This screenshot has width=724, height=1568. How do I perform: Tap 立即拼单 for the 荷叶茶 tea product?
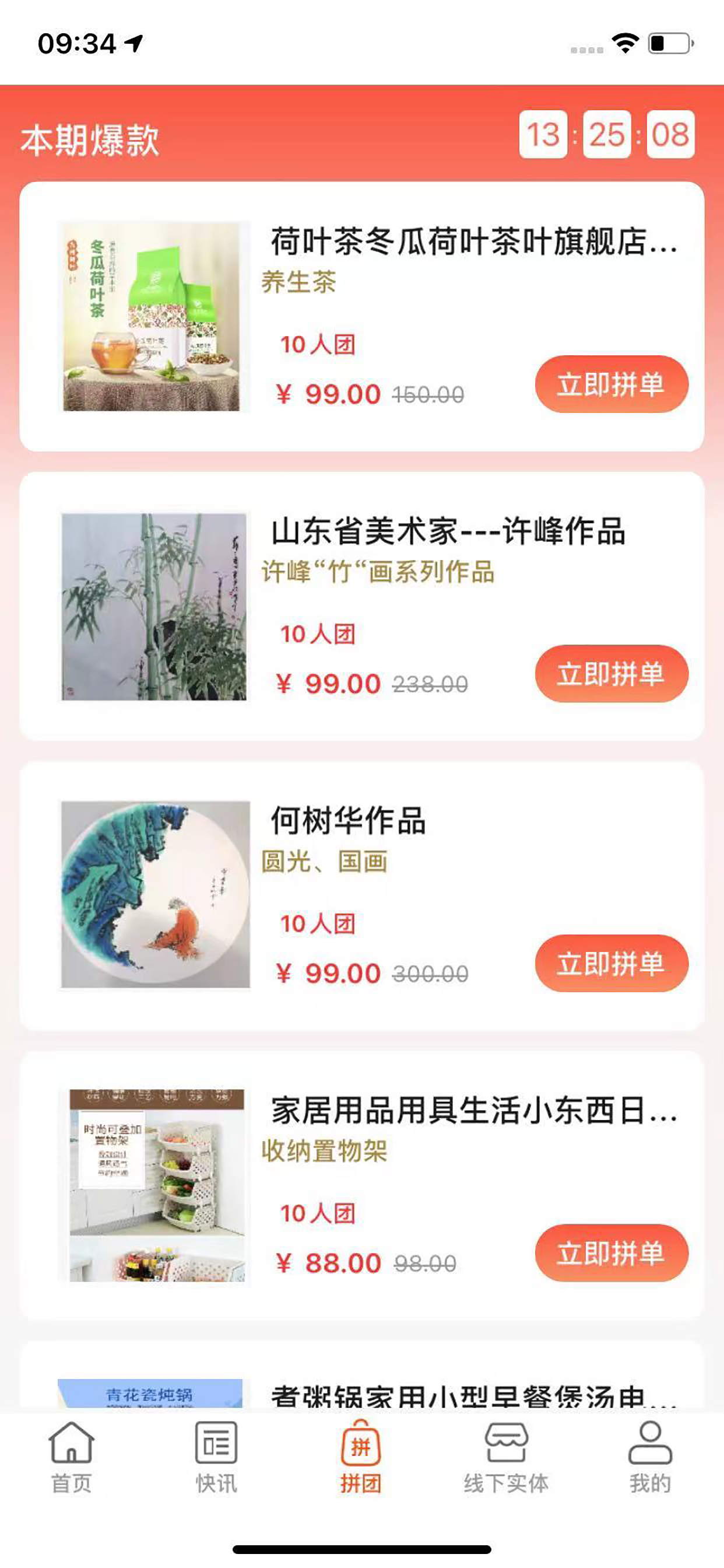click(x=611, y=384)
